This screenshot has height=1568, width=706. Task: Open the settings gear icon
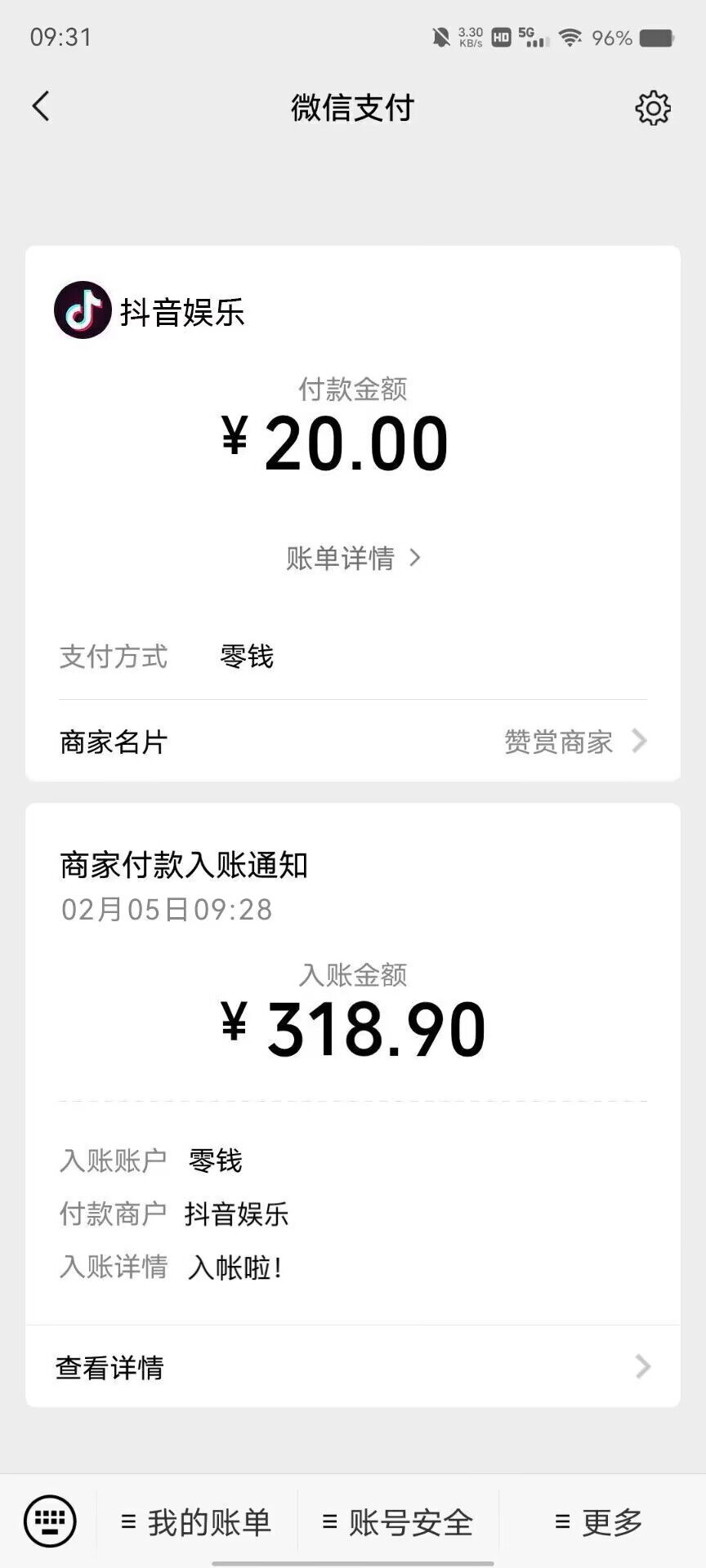(x=653, y=108)
